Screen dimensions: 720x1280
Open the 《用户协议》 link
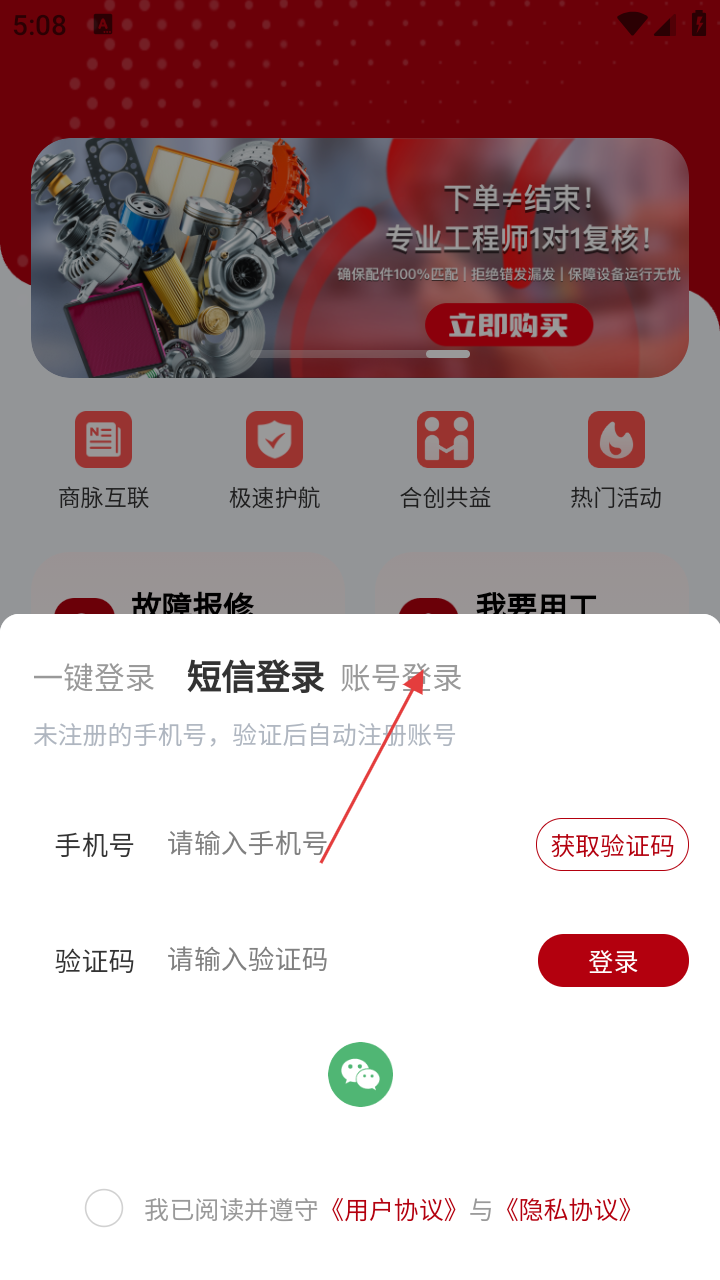(x=394, y=1210)
